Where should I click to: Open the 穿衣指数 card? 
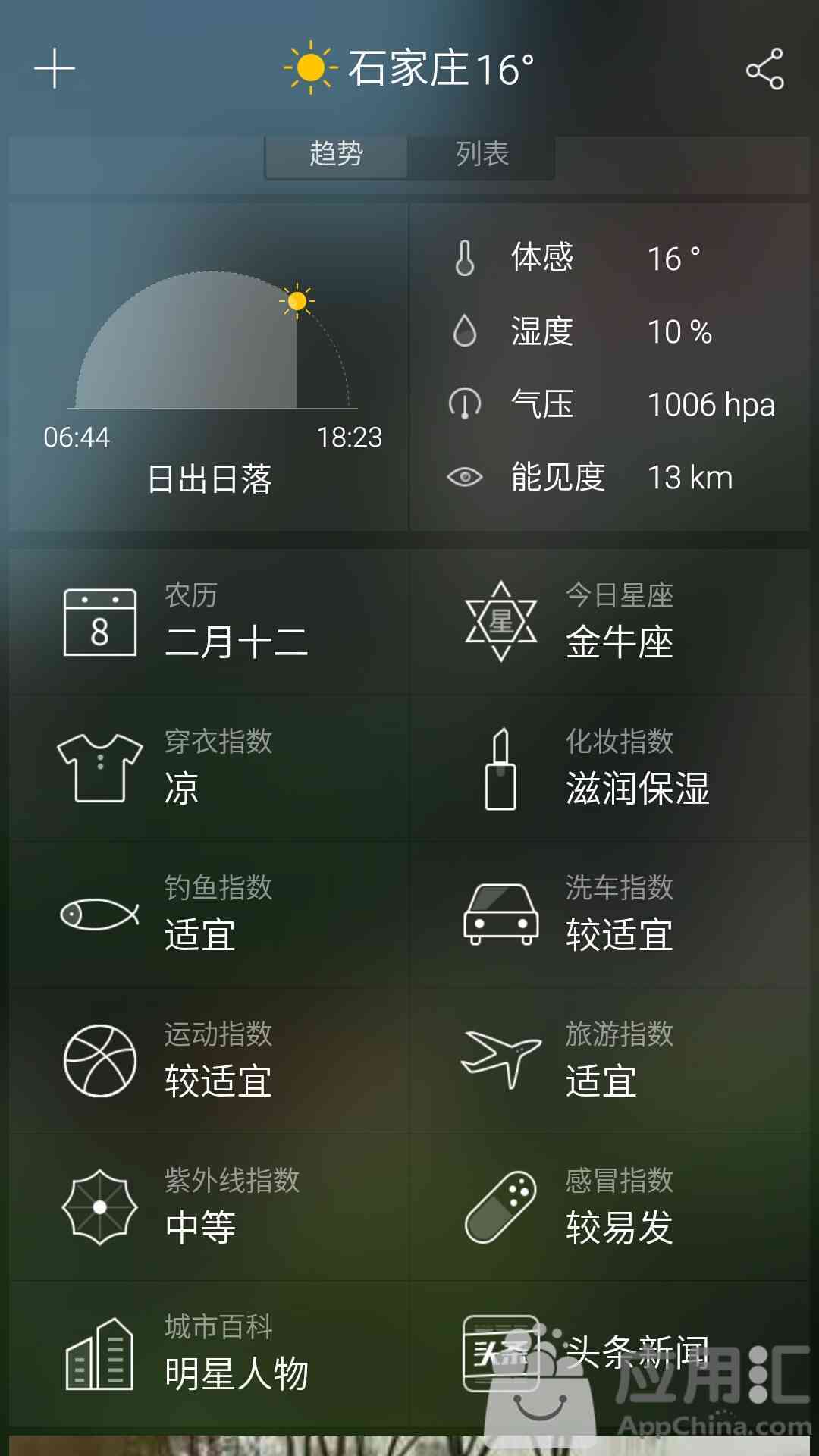[209, 767]
